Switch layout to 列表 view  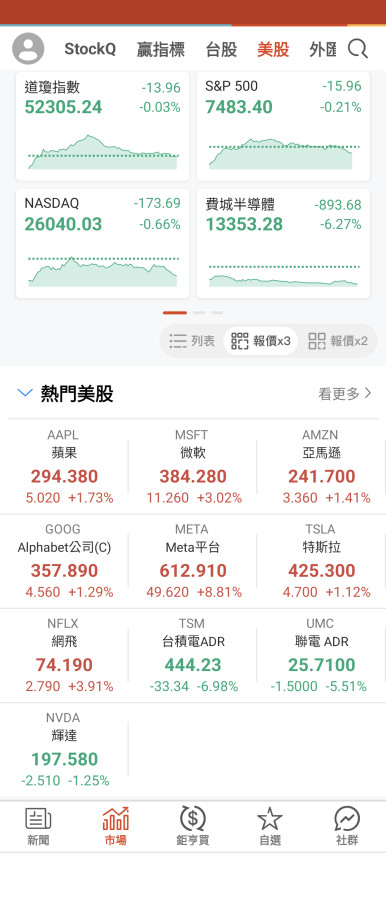192,341
